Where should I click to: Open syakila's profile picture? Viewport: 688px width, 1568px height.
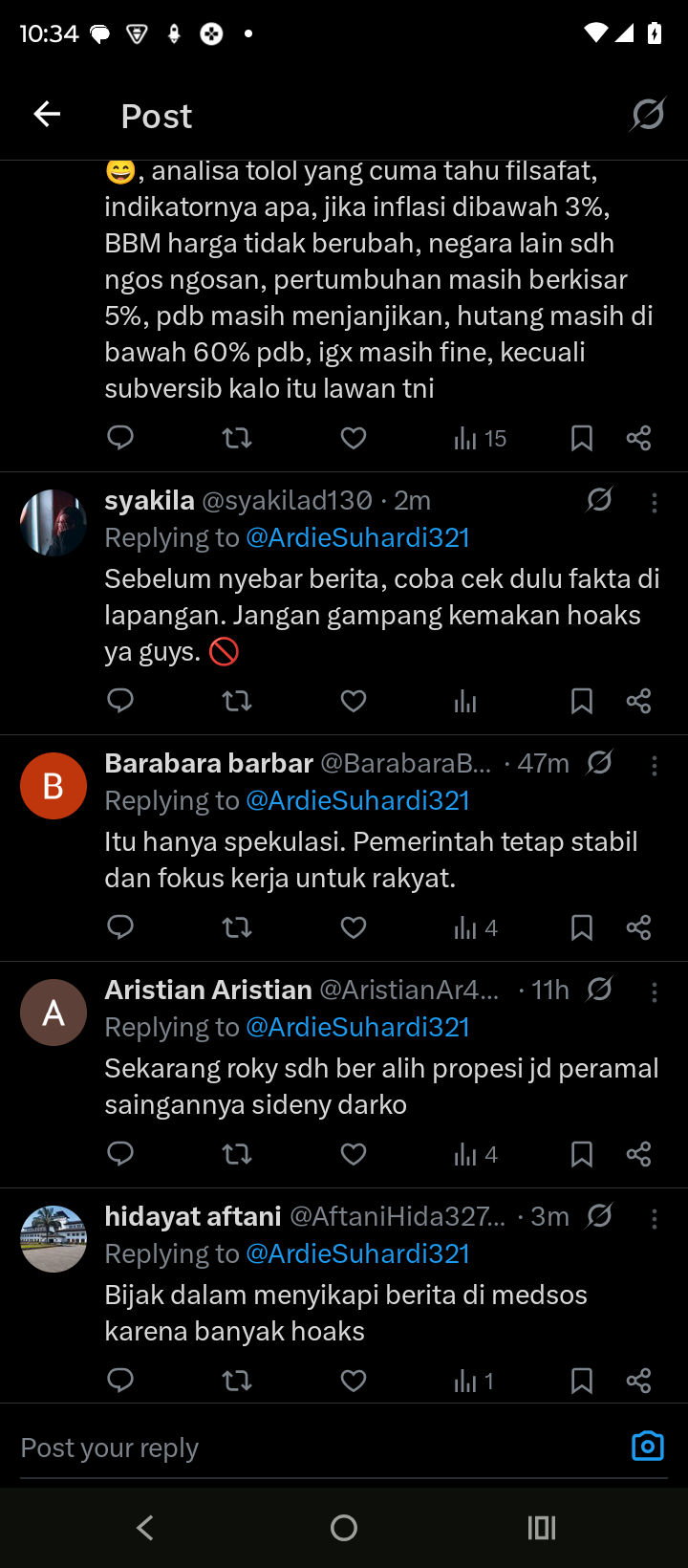(54, 523)
